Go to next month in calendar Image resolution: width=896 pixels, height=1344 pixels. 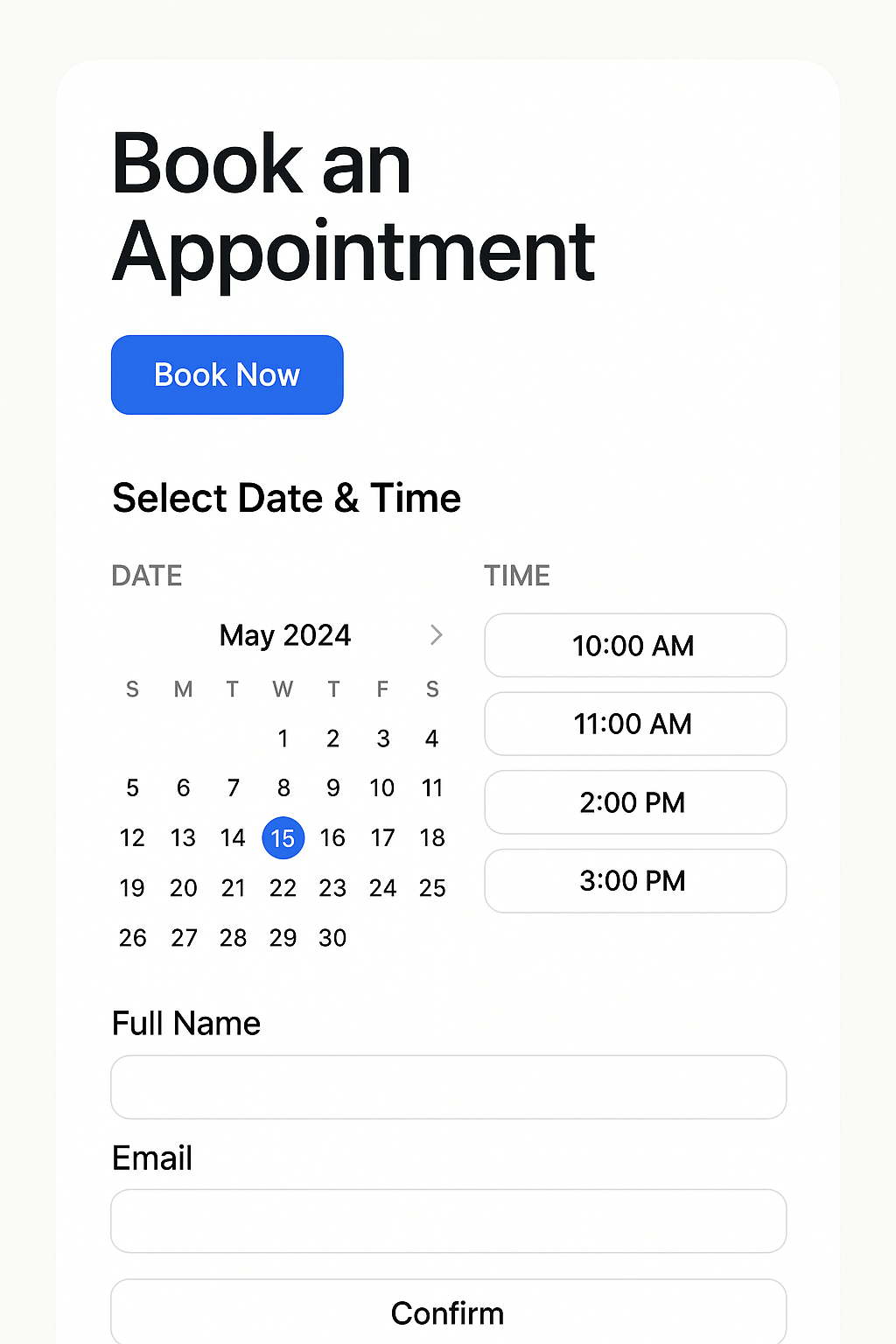pos(437,634)
